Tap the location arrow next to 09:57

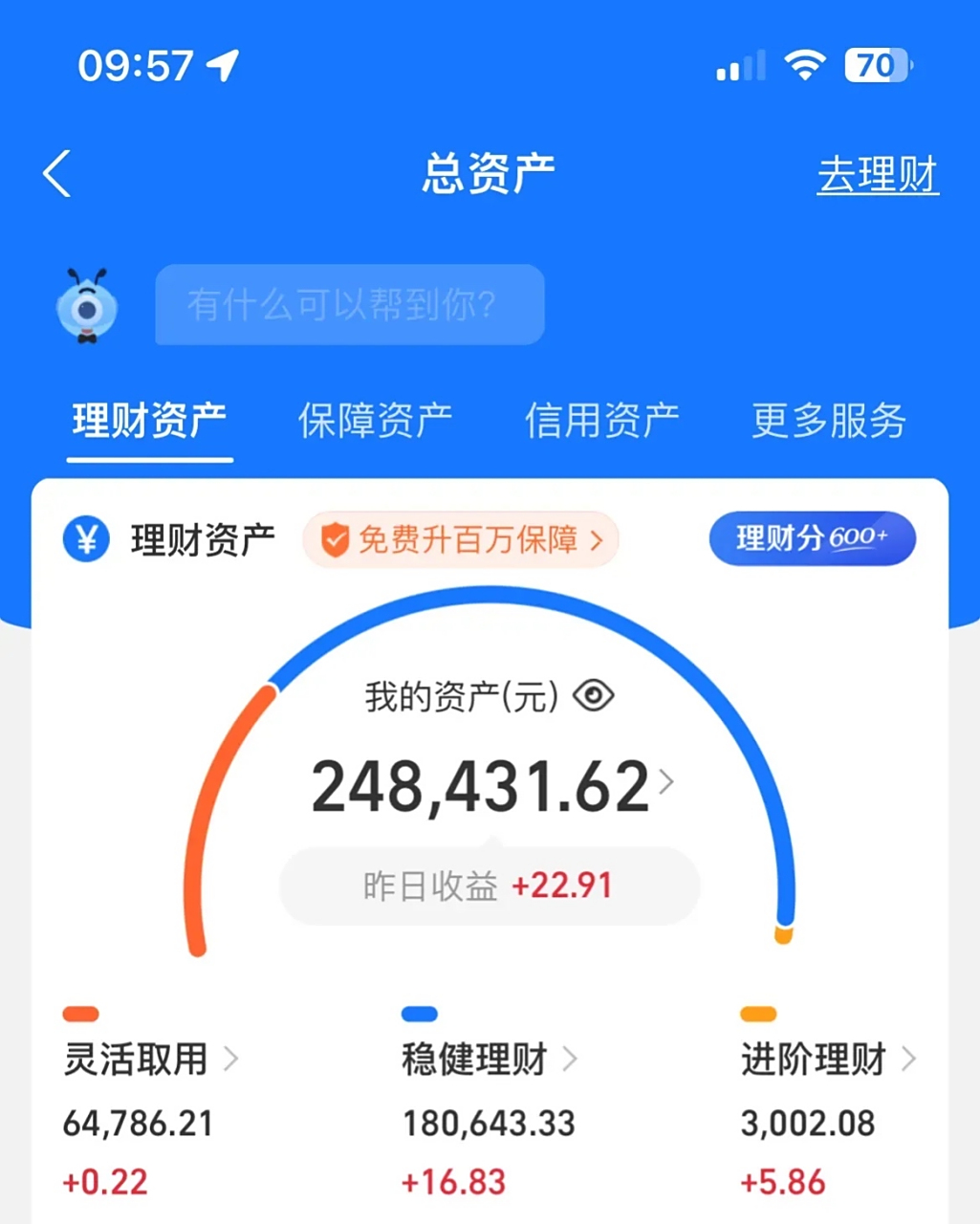coord(222,64)
